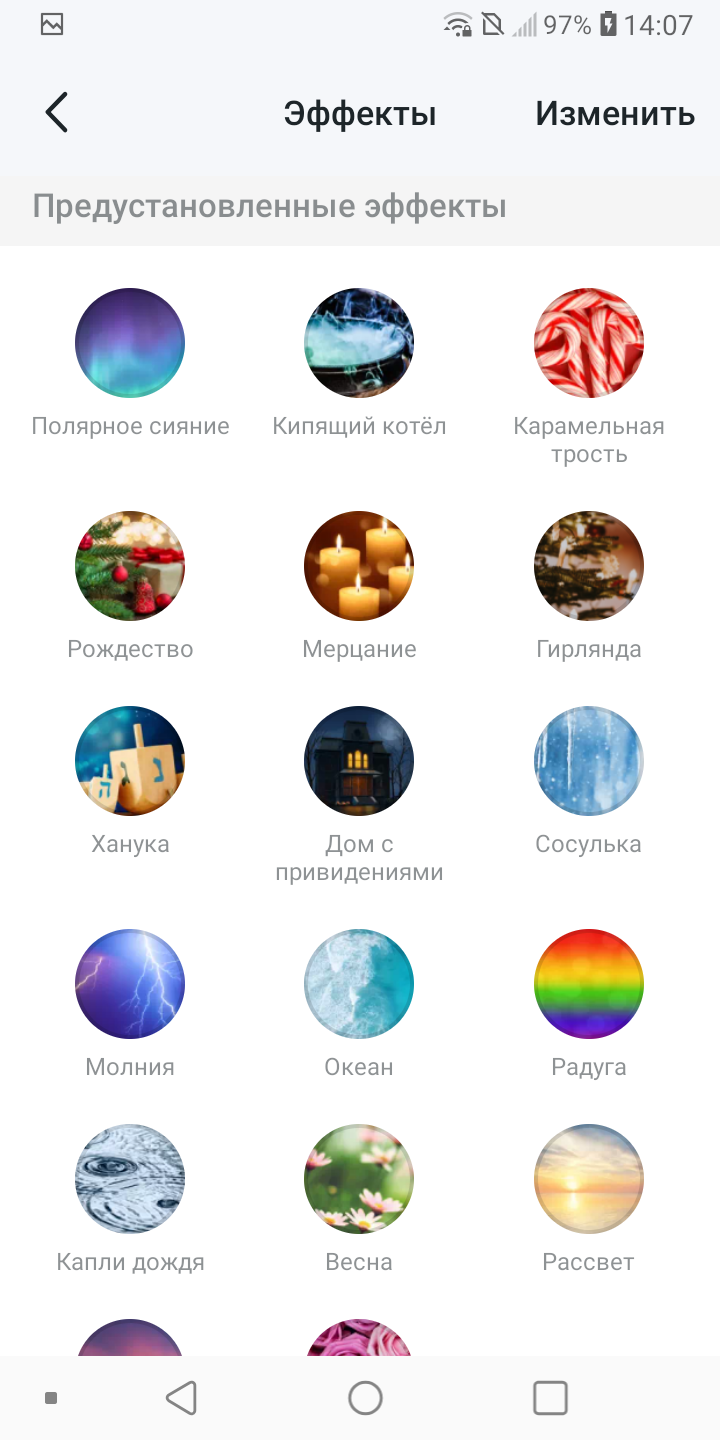Select the Радуга effect
Screen dimensions: 720x1440
pyautogui.click(x=589, y=984)
